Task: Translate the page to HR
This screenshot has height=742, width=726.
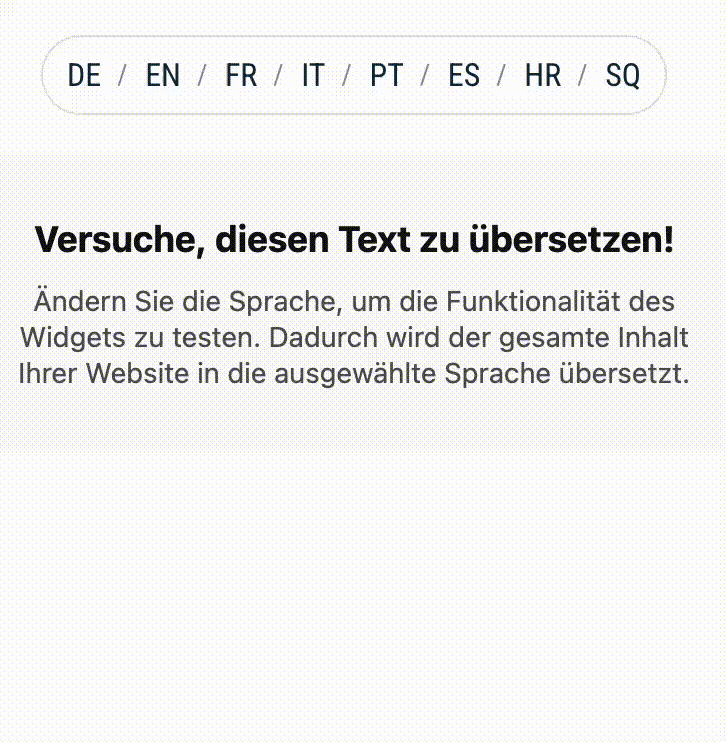Action: (x=543, y=76)
